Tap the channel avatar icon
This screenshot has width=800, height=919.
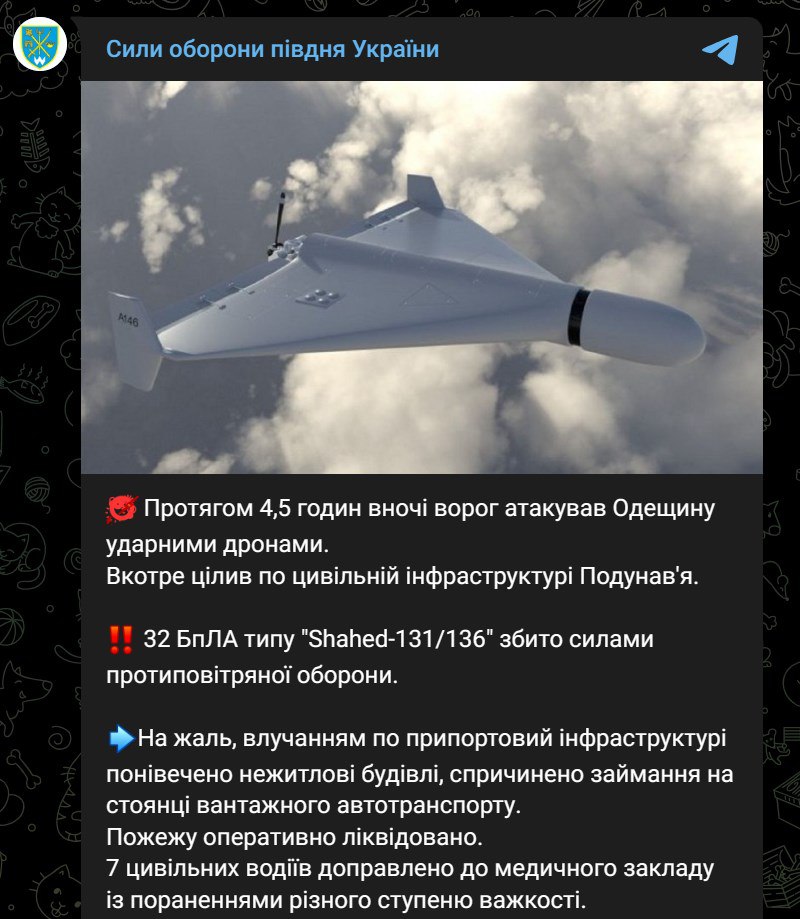(40, 44)
